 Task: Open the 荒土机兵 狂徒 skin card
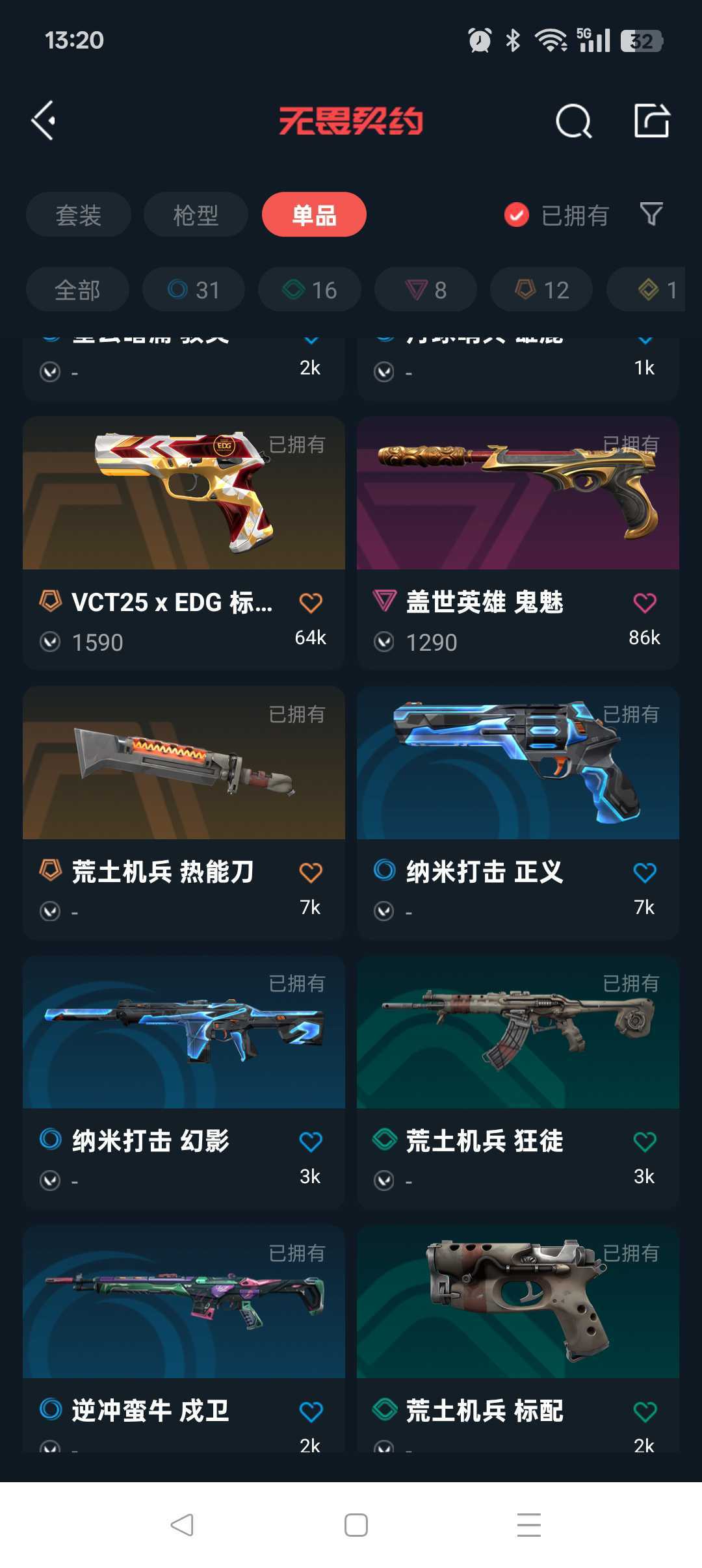point(517,1034)
